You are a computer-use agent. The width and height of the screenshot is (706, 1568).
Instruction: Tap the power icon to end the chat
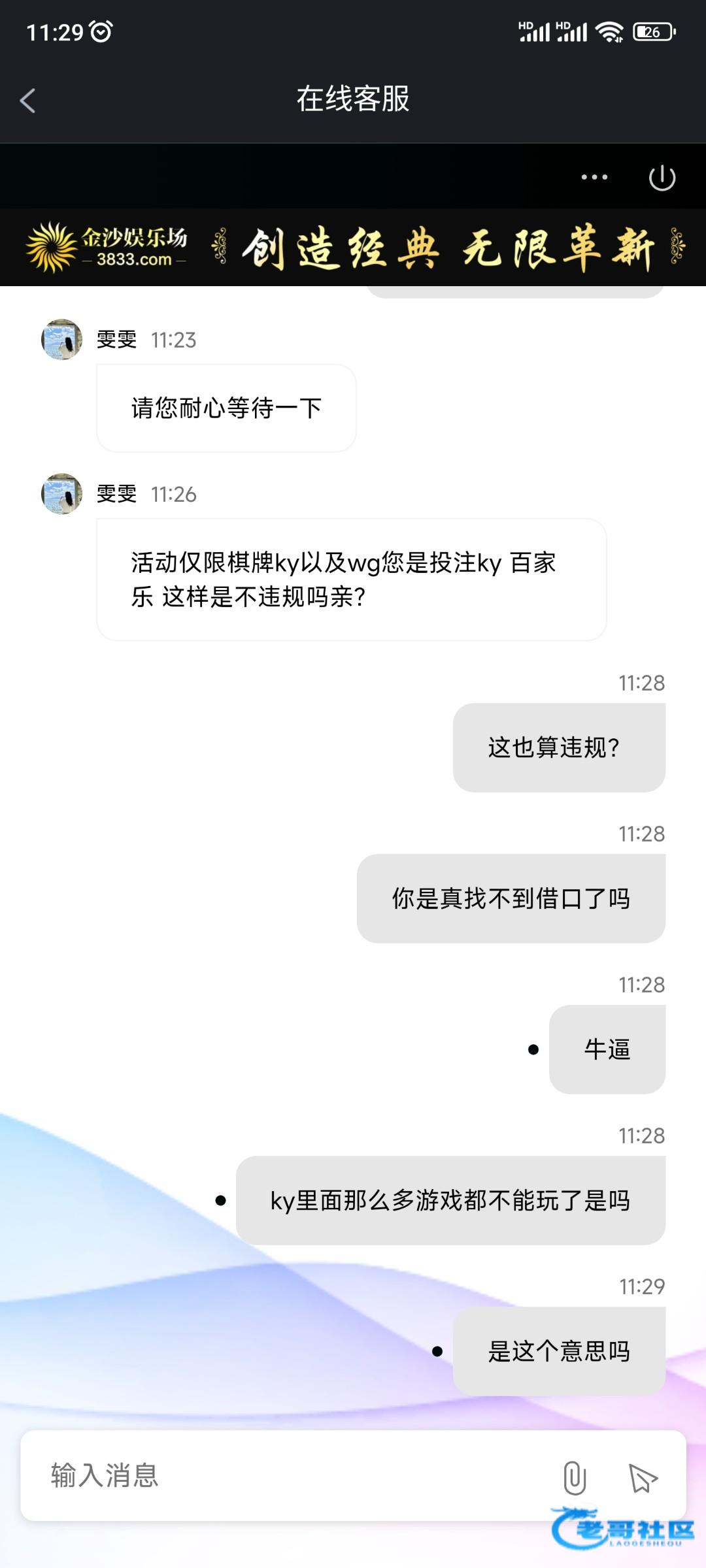pyautogui.click(x=662, y=177)
